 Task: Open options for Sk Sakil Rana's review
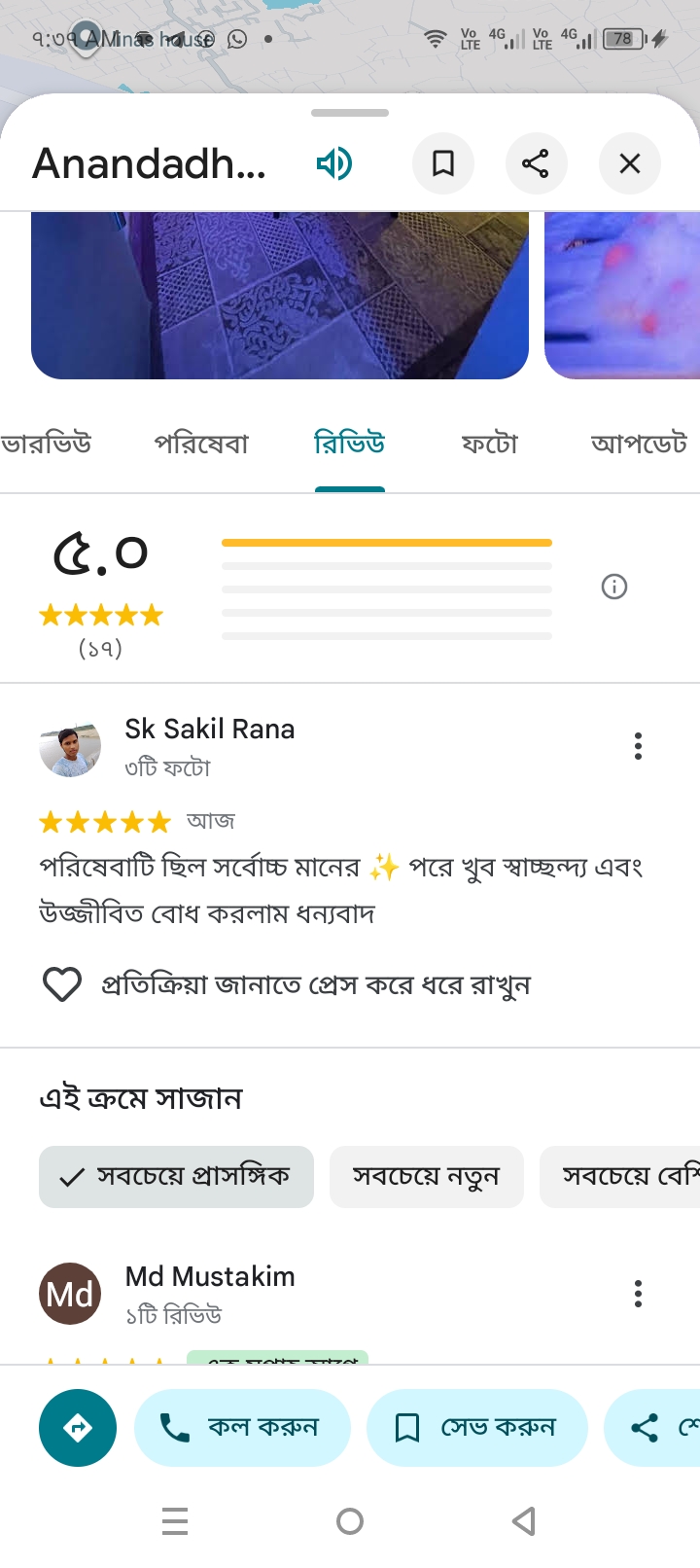coord(638,746)
